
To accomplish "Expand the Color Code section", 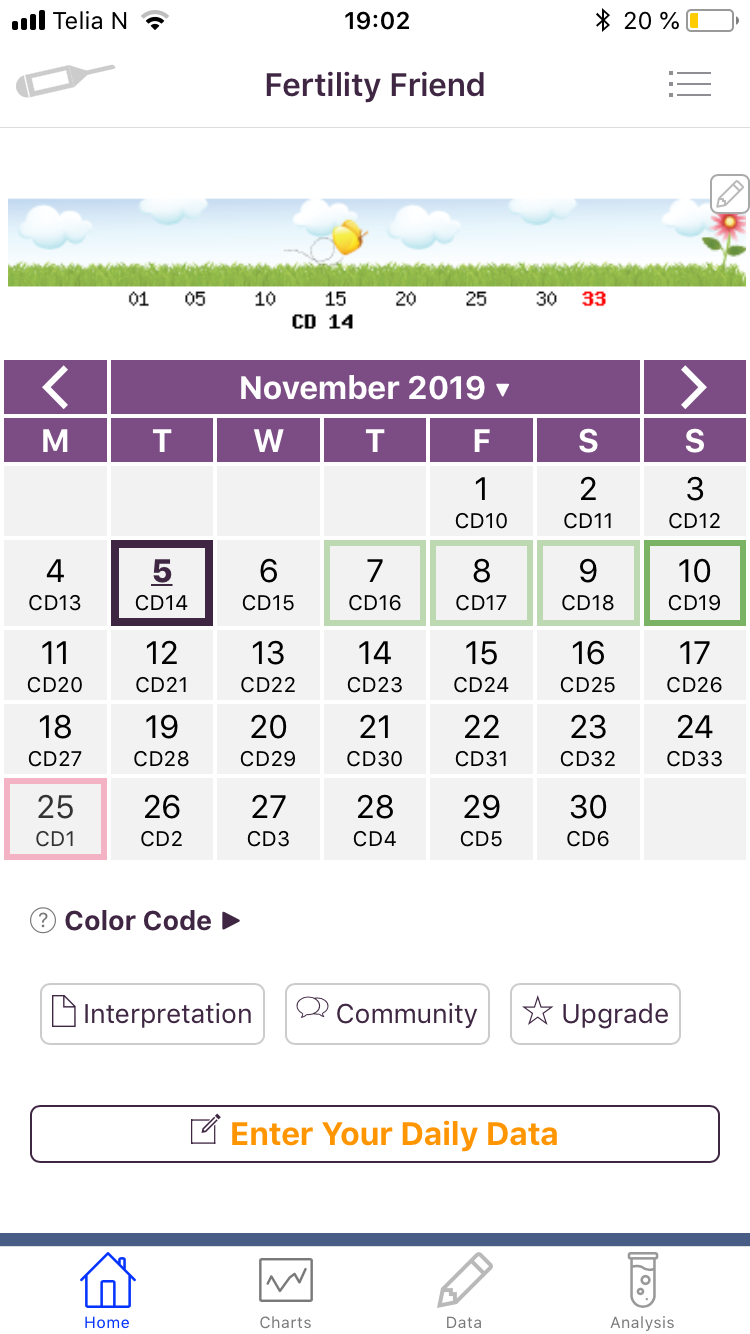I will tap(137, 921).
